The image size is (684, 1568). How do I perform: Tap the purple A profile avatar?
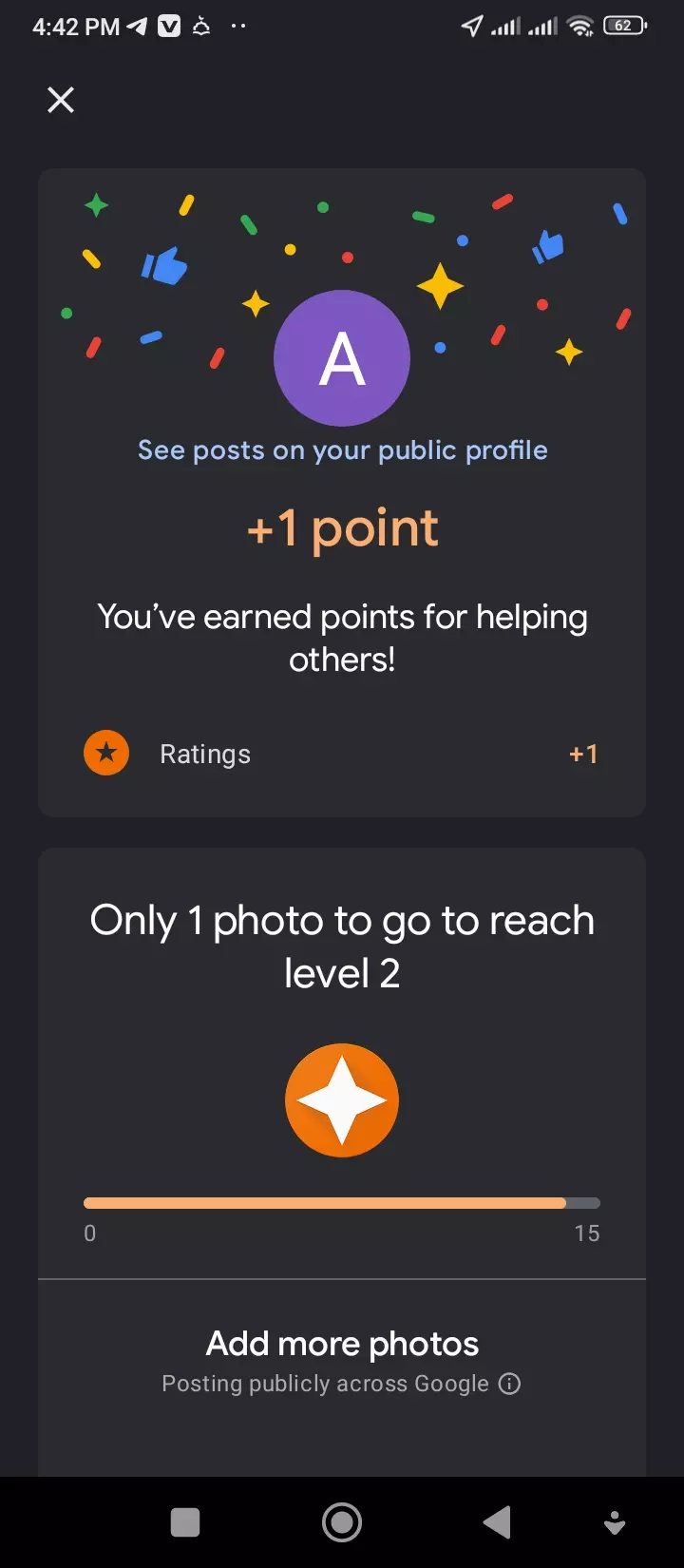342,358
